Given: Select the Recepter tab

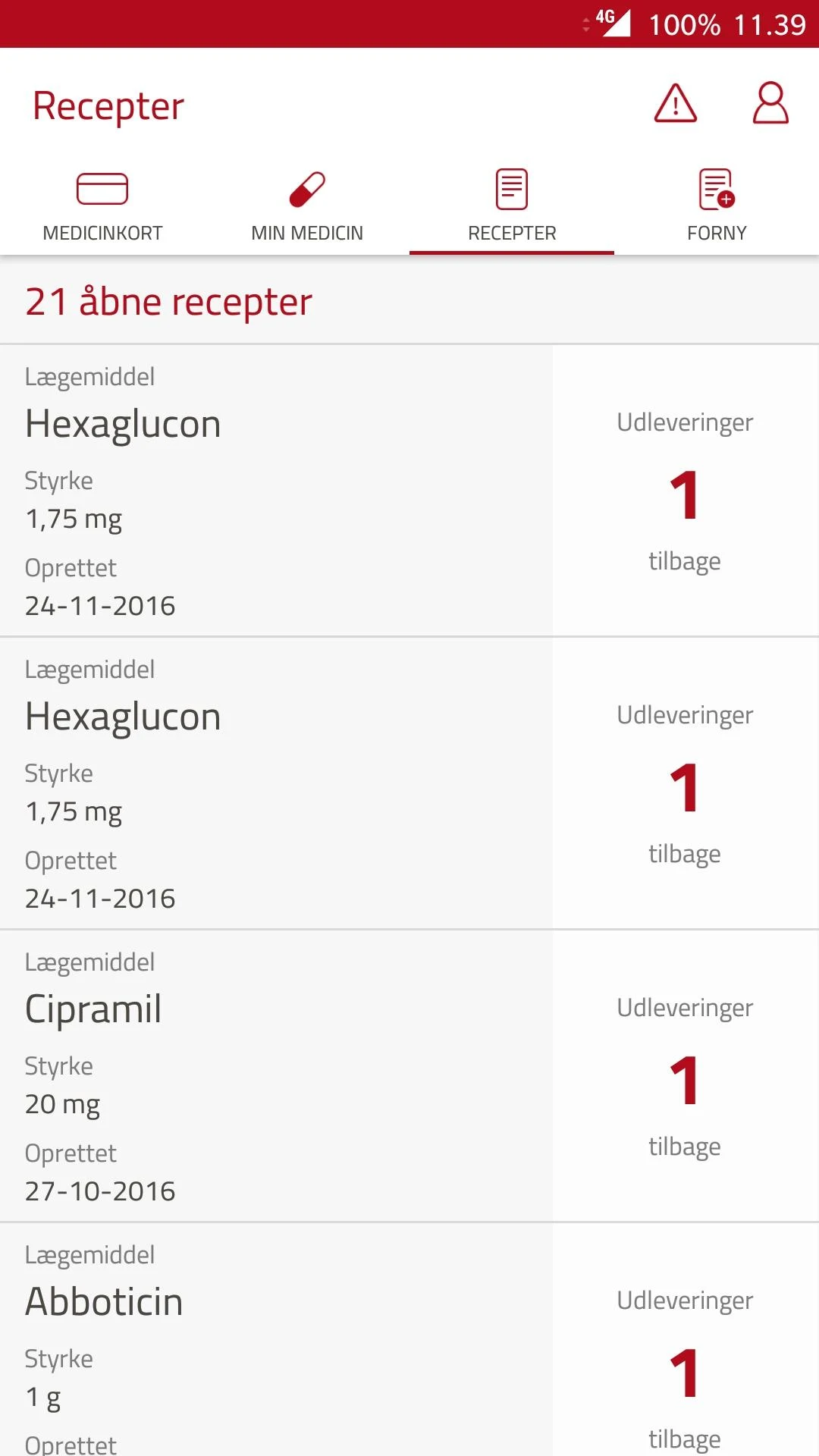Looking at the screenshot, I should click(x=512, y=205).
